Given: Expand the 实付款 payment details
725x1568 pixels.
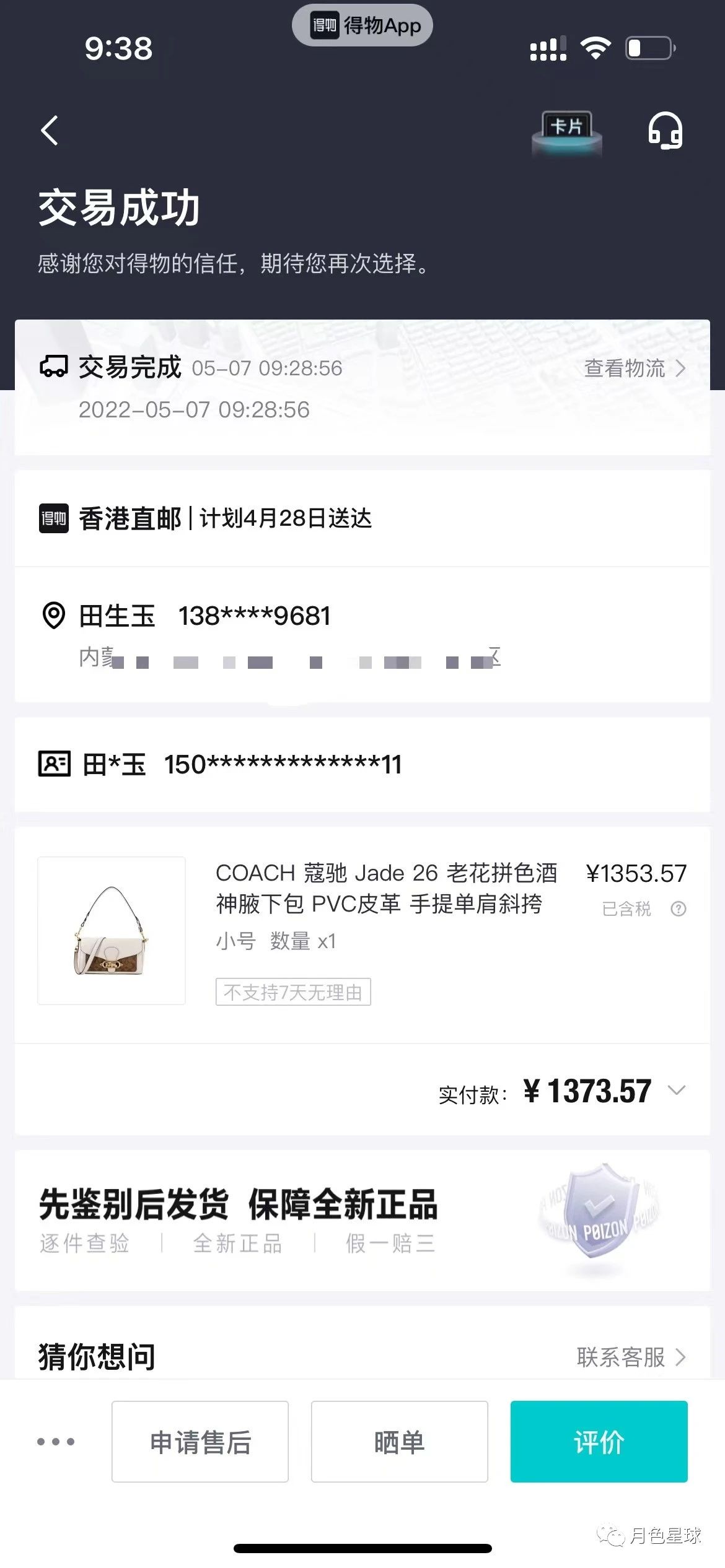Looking at the screenshot, I should (x=677, y=1090).
